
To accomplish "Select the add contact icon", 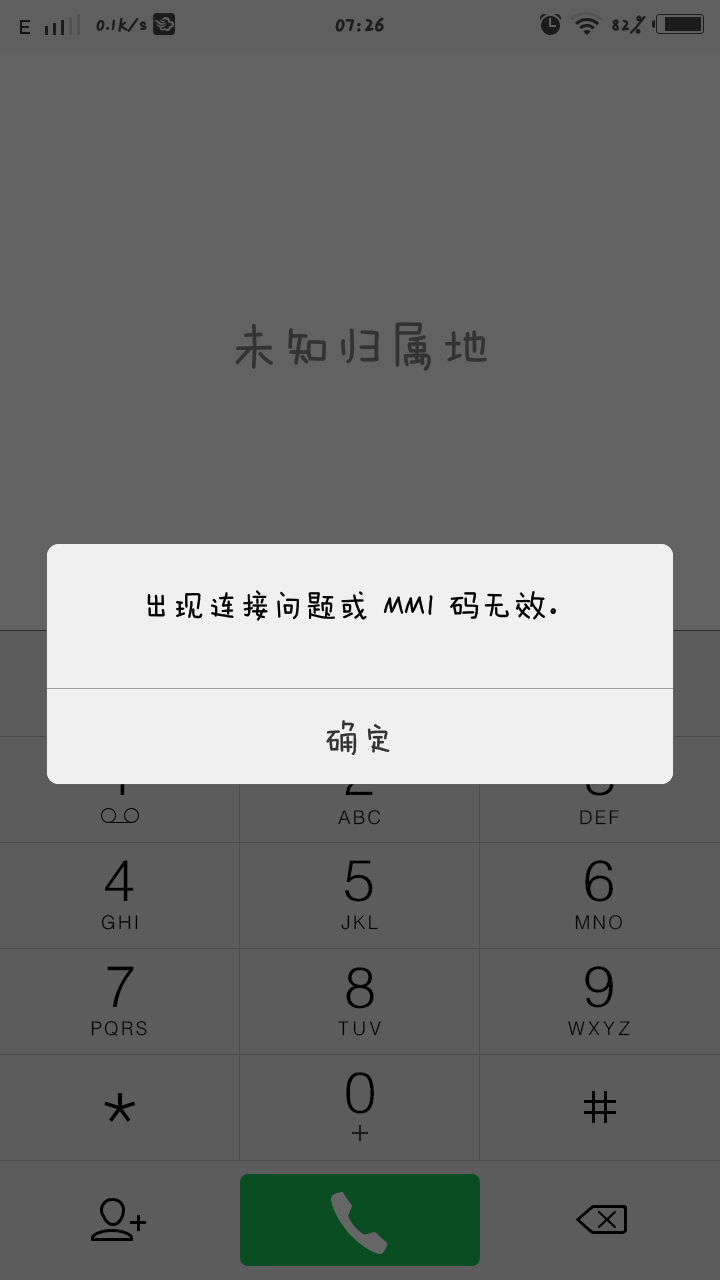I will 119,1219.
